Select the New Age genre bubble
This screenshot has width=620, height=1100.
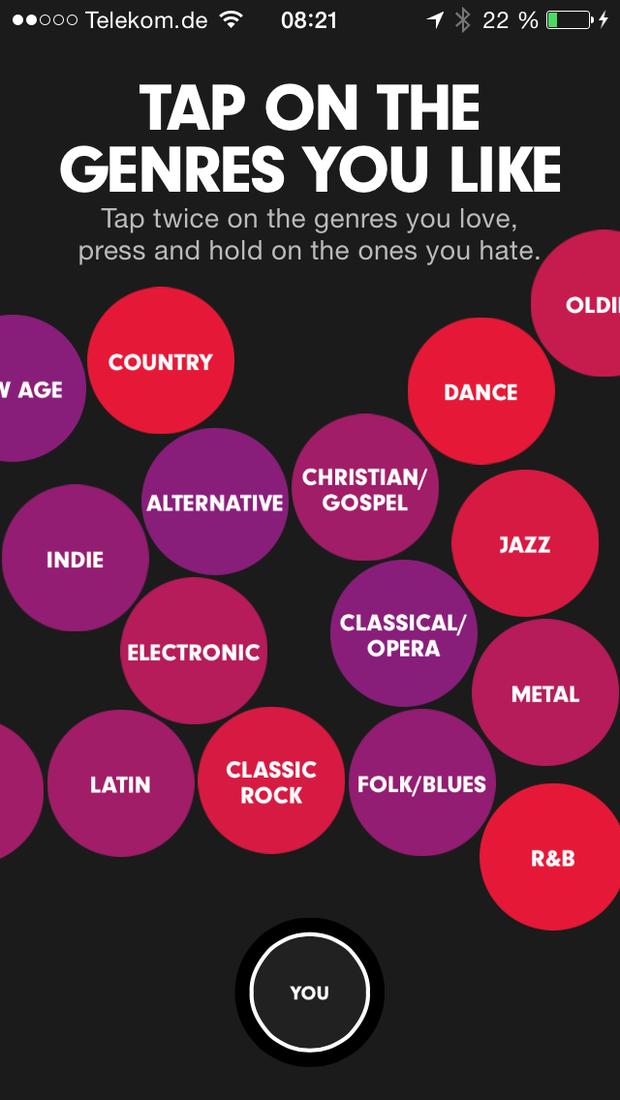35,389
